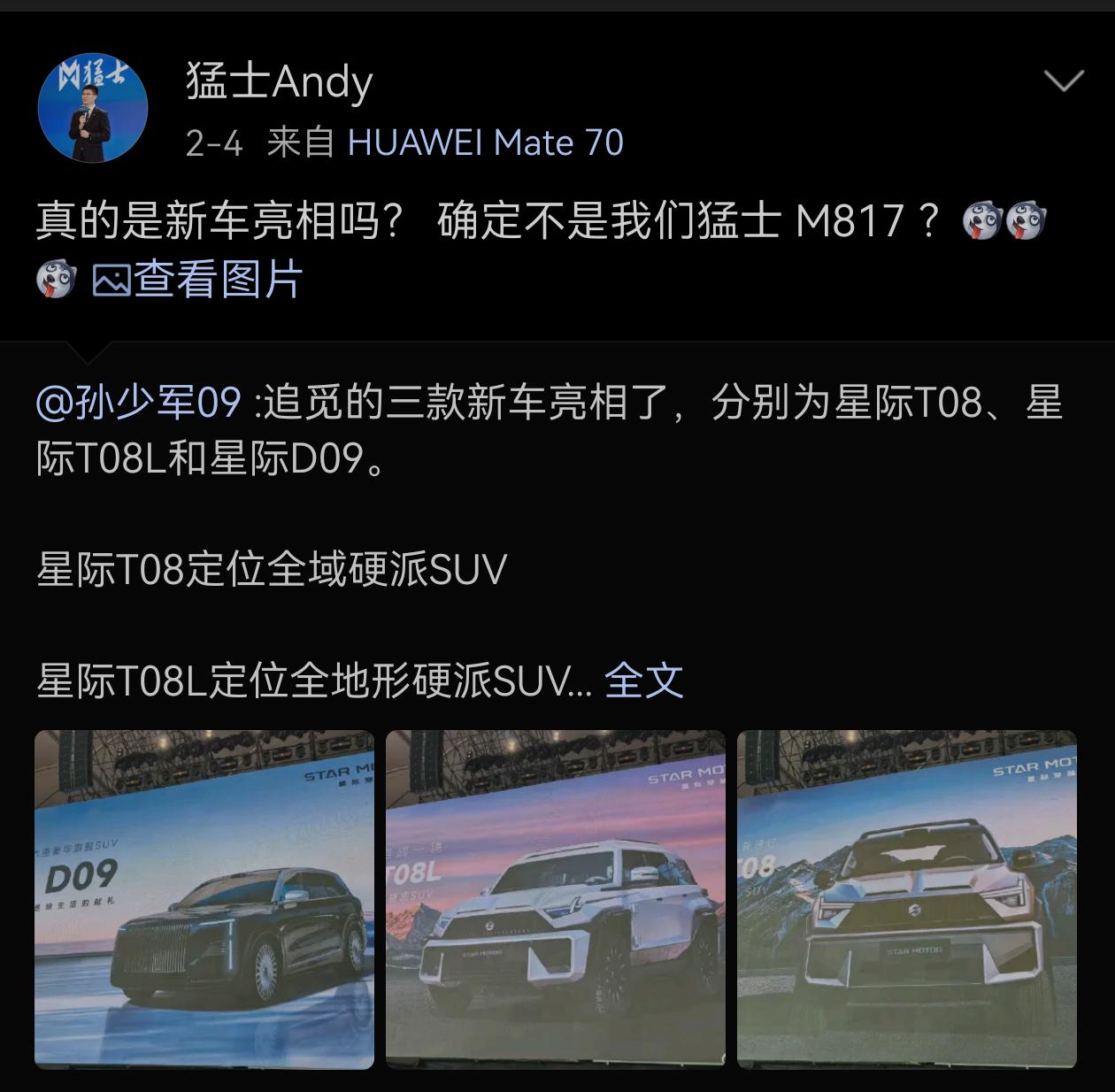Viewport: 1115px width, 1092px height.
Task: Open @孙少军09's profile mention
Action: 139,403
